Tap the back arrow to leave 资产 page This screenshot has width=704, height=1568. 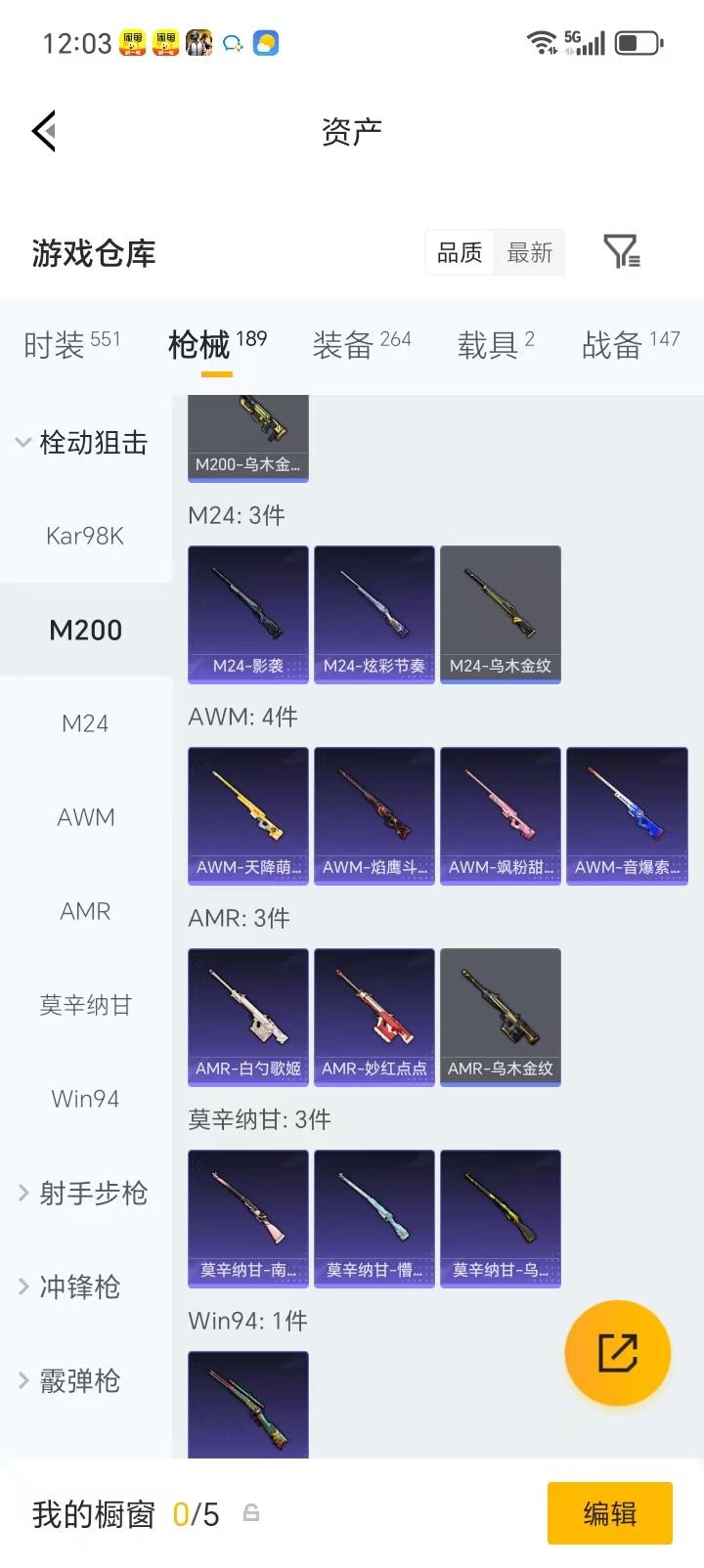[43, 130]
